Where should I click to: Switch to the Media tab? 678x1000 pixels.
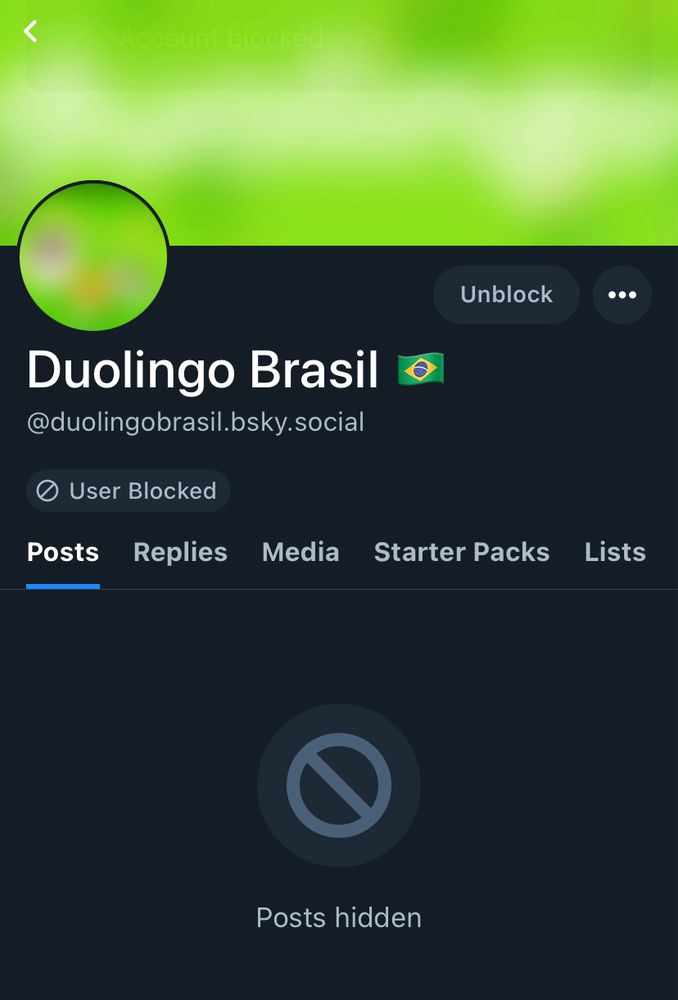click(300, 552)
